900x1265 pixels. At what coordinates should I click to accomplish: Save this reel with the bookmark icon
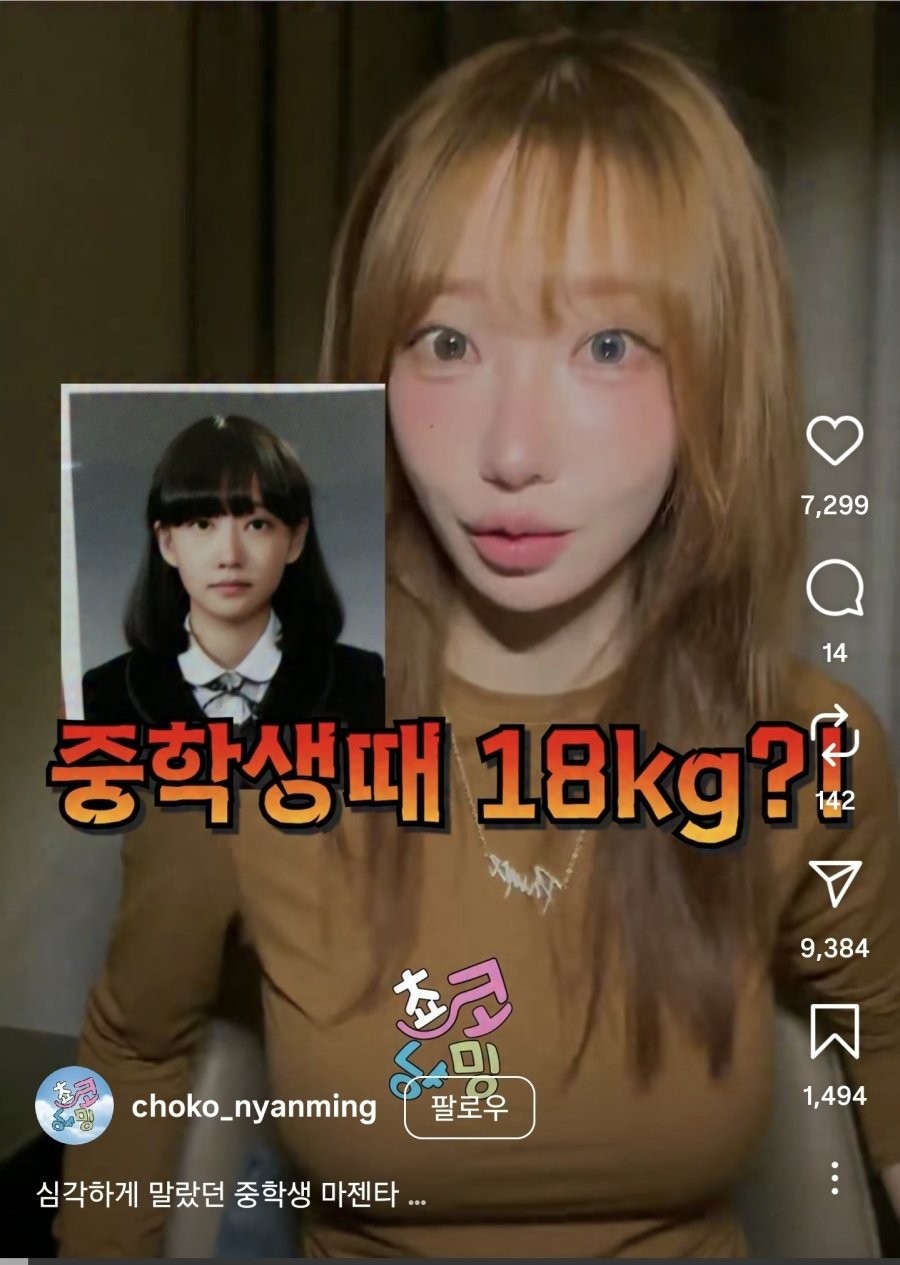click(x=834, y=1031)
